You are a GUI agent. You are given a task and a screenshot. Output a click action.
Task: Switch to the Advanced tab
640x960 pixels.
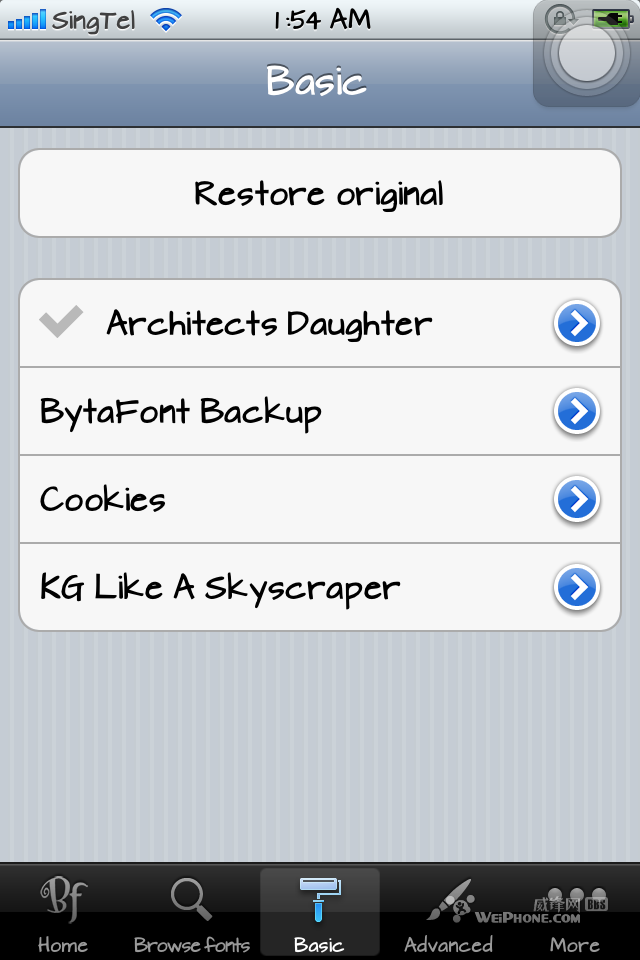click(x=448, y=913)
